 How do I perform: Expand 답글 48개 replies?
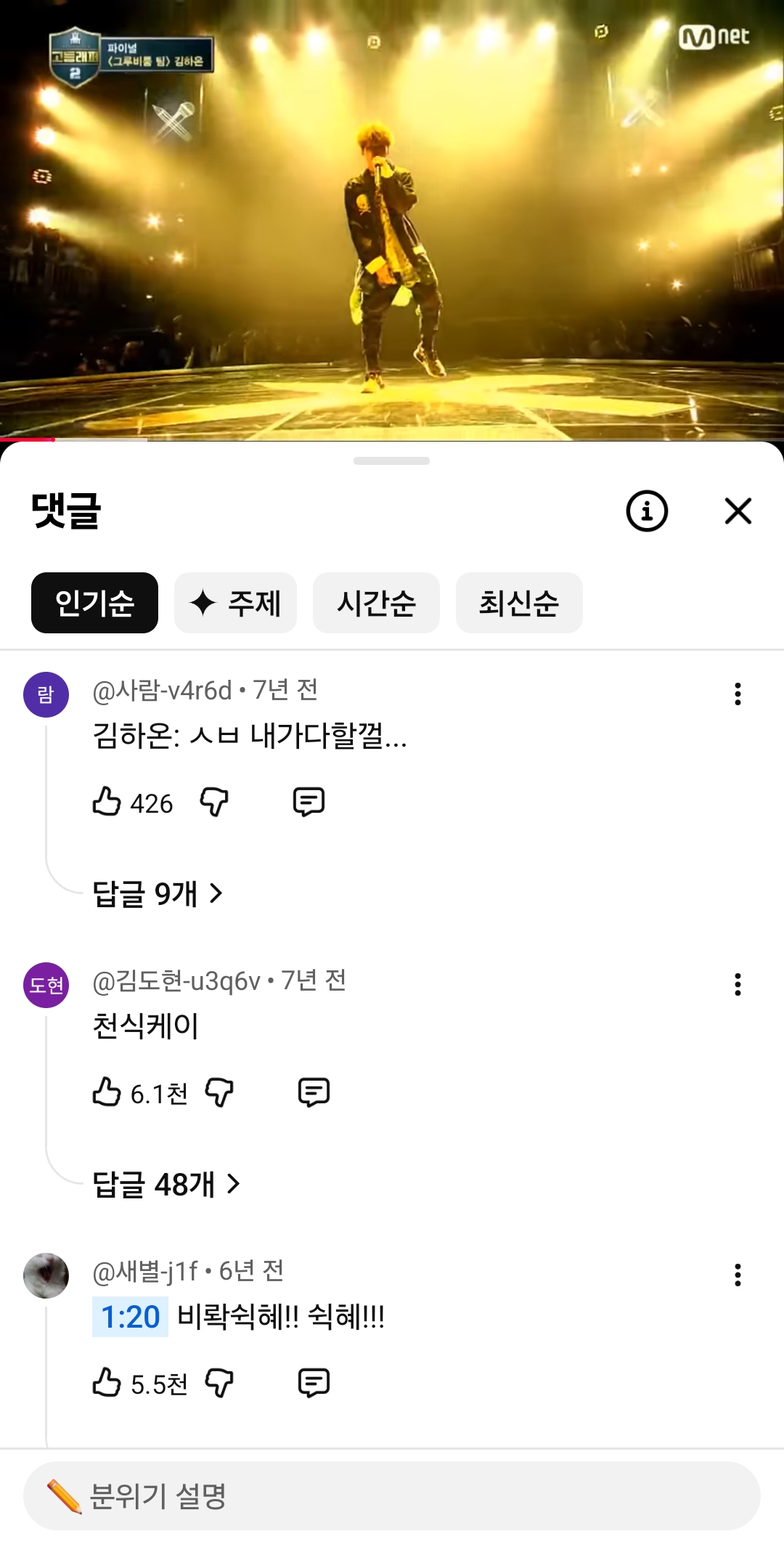pos(166,1185)
